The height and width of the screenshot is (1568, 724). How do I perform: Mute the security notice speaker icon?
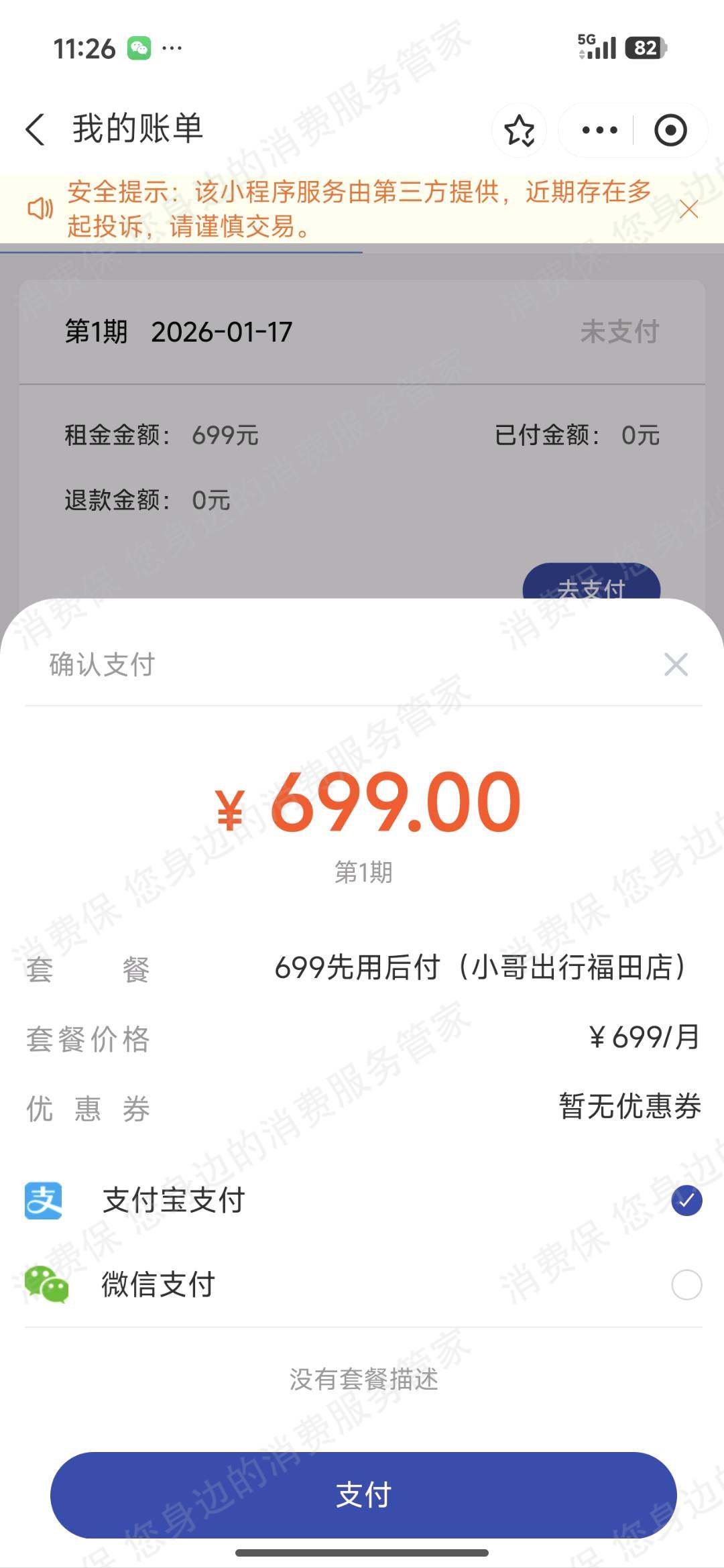[40, 210]
